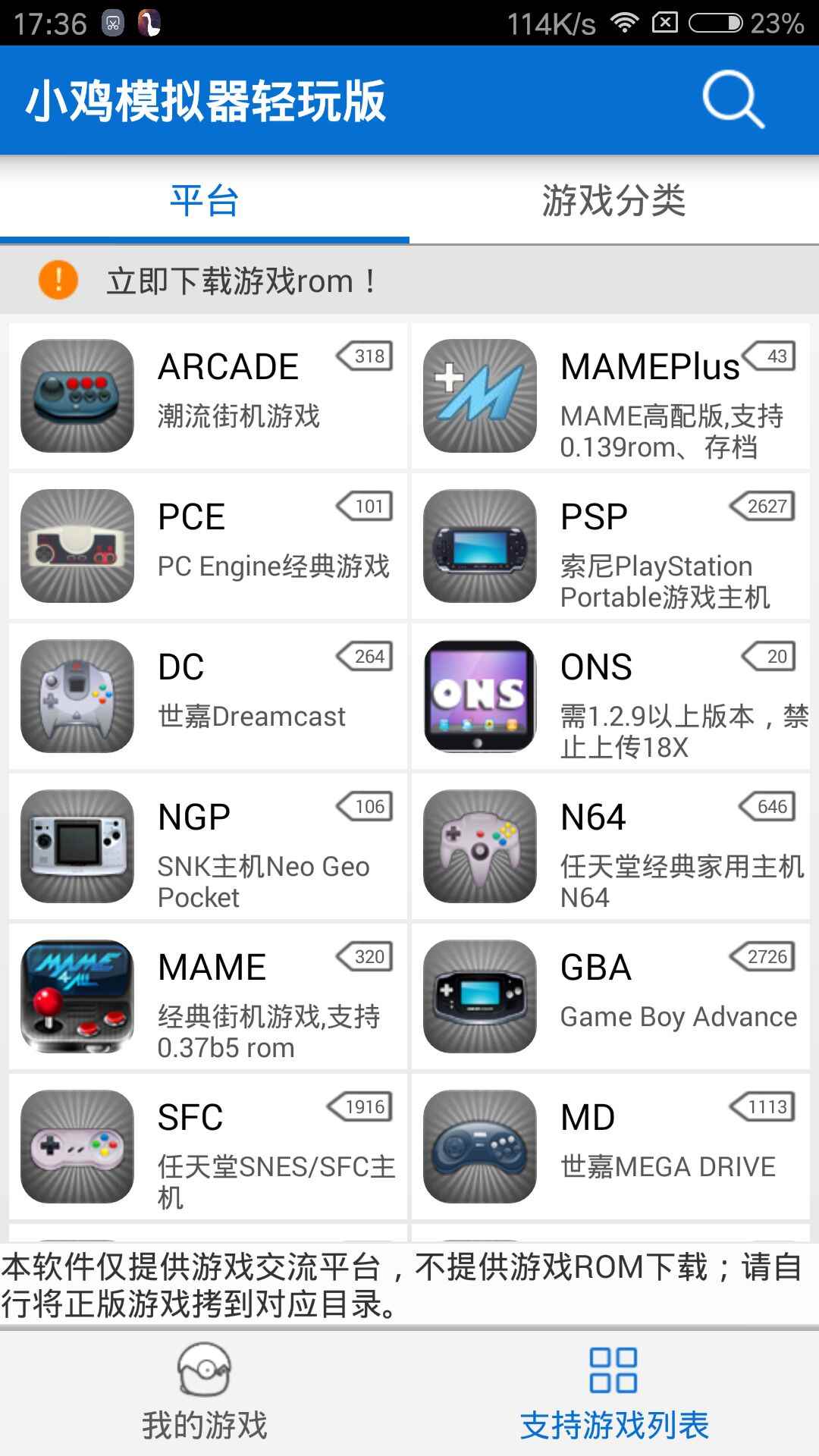This screenshot has width=819, height=1456.
Task: Open the search icon in the app bar
Action: pyautogui.click(x=733, y=100)
